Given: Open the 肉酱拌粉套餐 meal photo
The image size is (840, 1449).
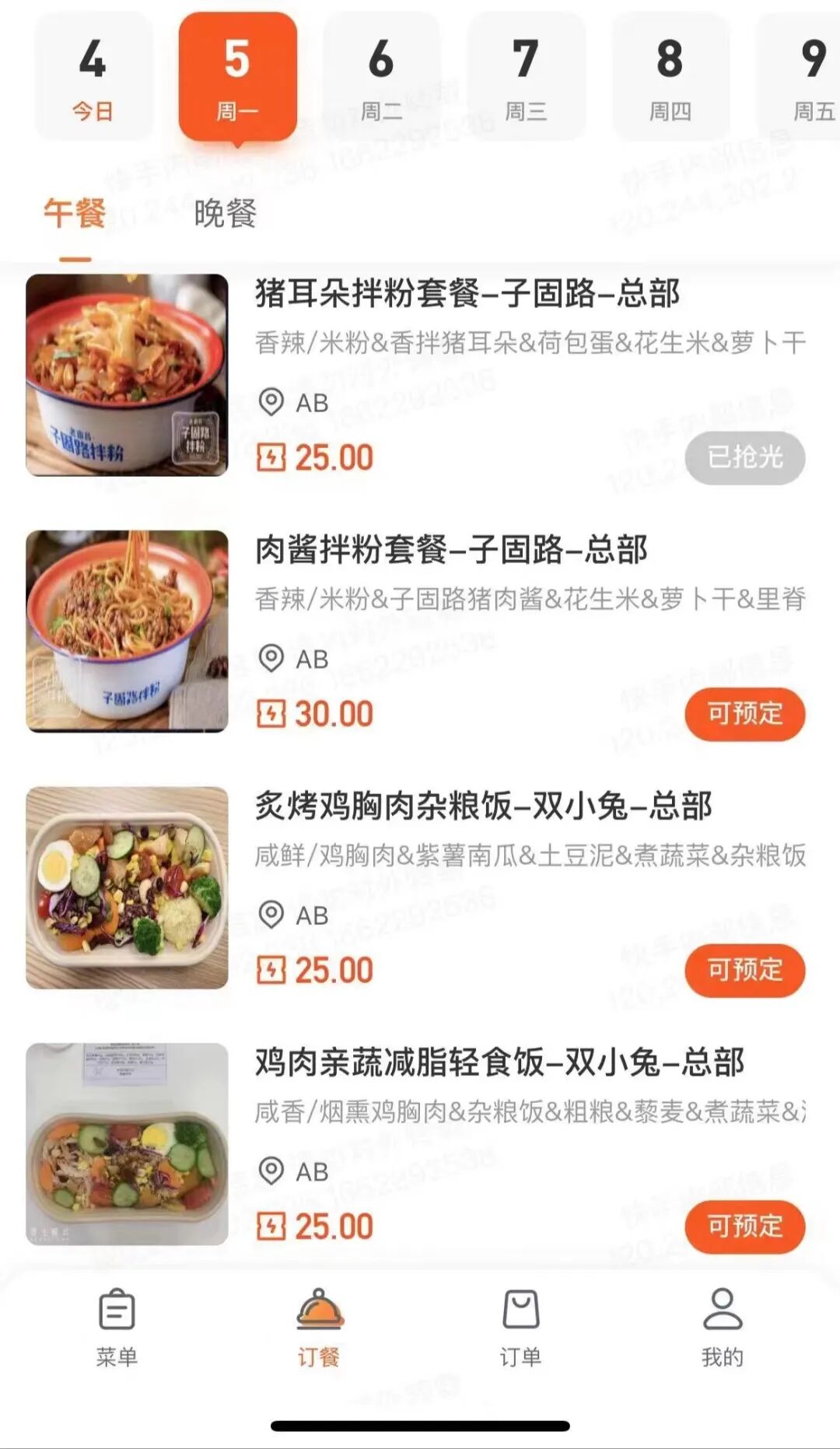Looking at the screenshot, I should tap(127, 631).
